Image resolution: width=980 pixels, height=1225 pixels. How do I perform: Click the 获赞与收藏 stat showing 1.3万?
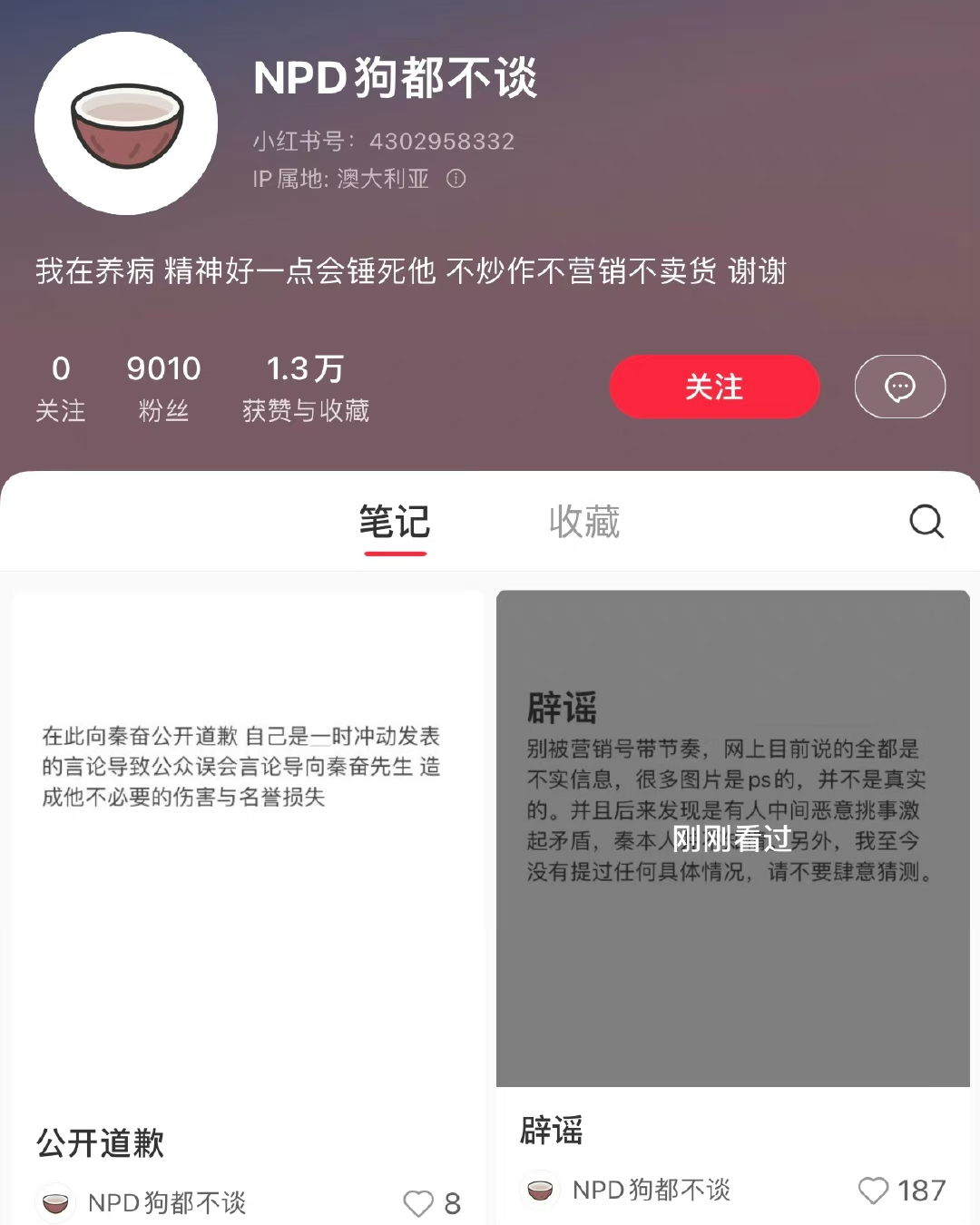tap(306, 387)
